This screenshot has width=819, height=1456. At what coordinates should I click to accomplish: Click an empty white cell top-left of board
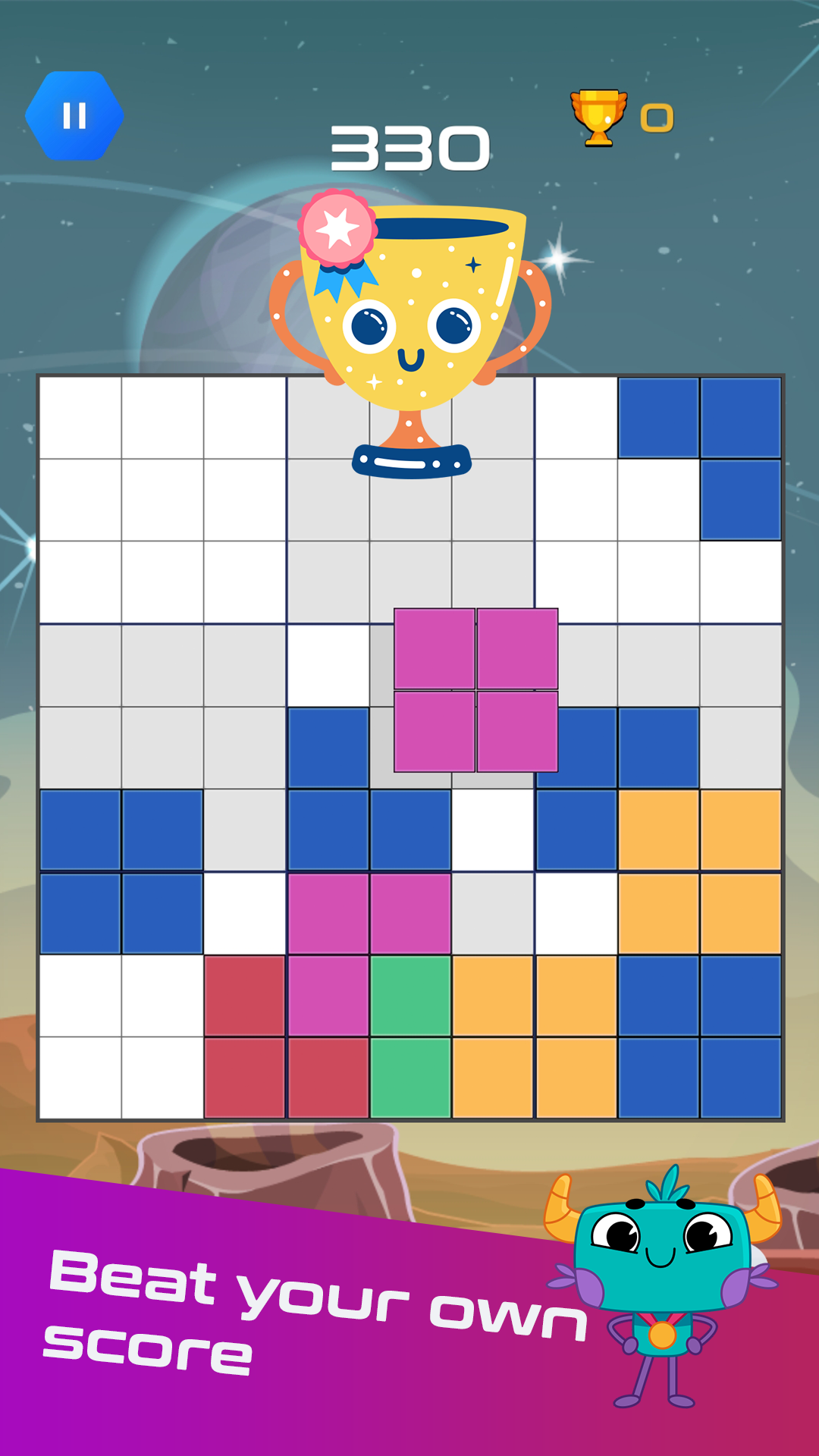80,412
